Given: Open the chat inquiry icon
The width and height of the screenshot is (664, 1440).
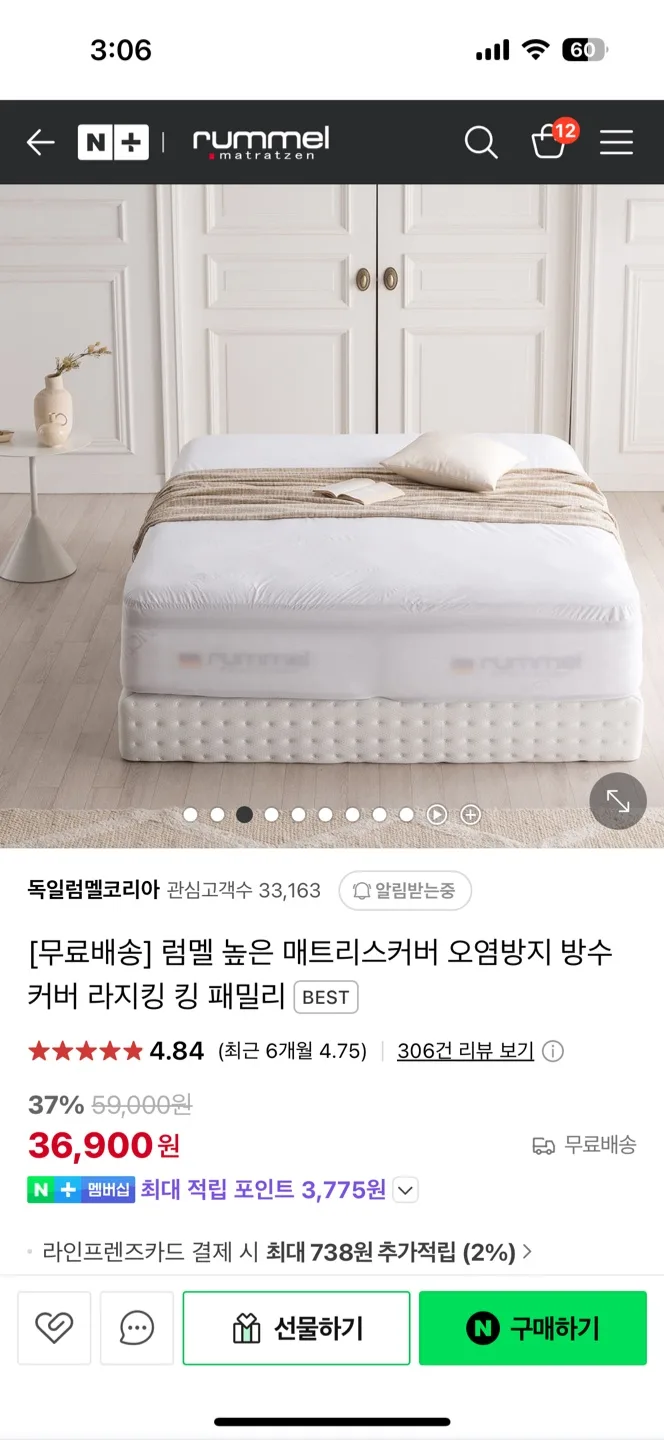Looking at the screenshot, I should pos(136,1328).
